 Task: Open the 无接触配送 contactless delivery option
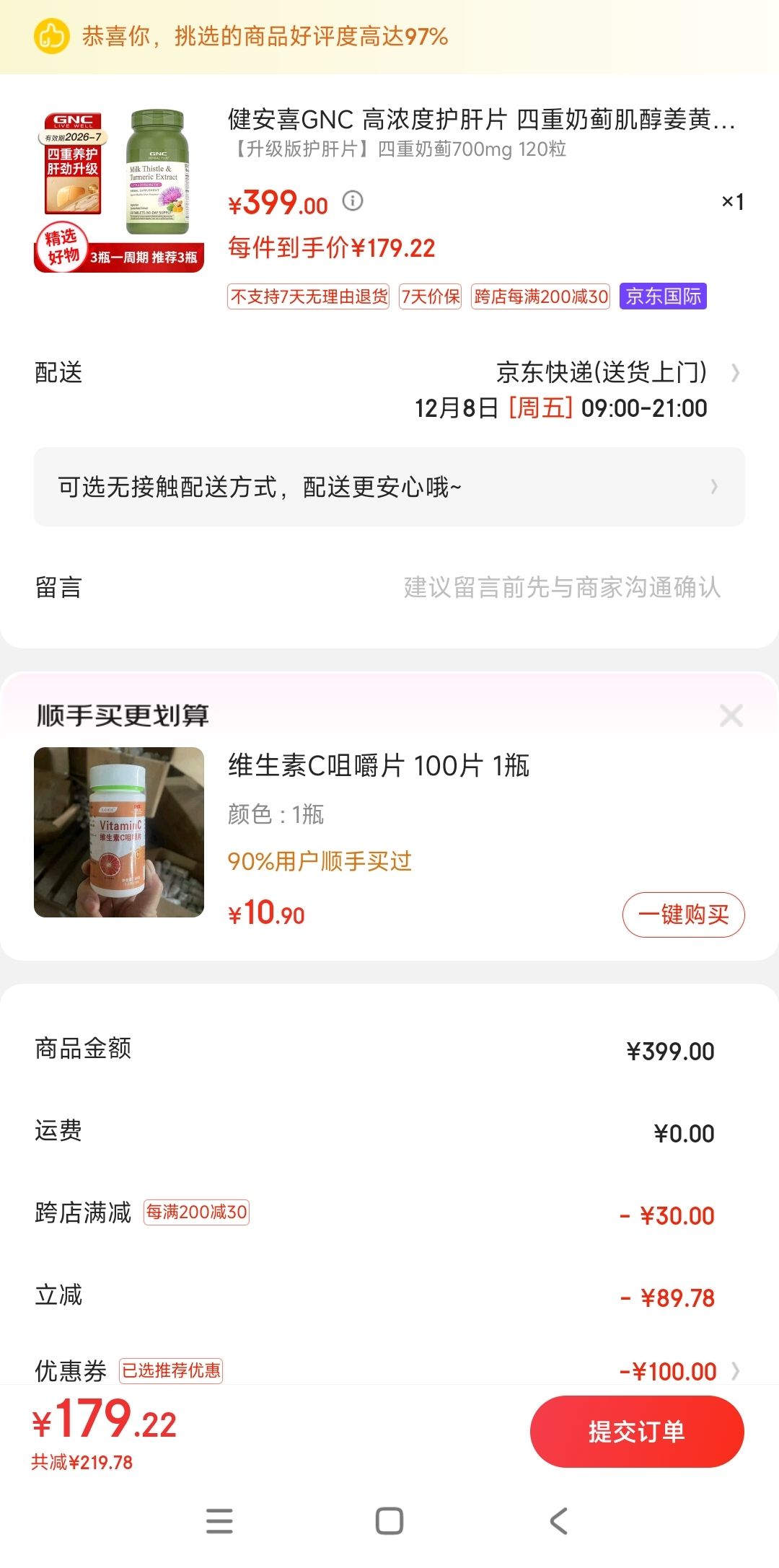(x=389, y=487)
